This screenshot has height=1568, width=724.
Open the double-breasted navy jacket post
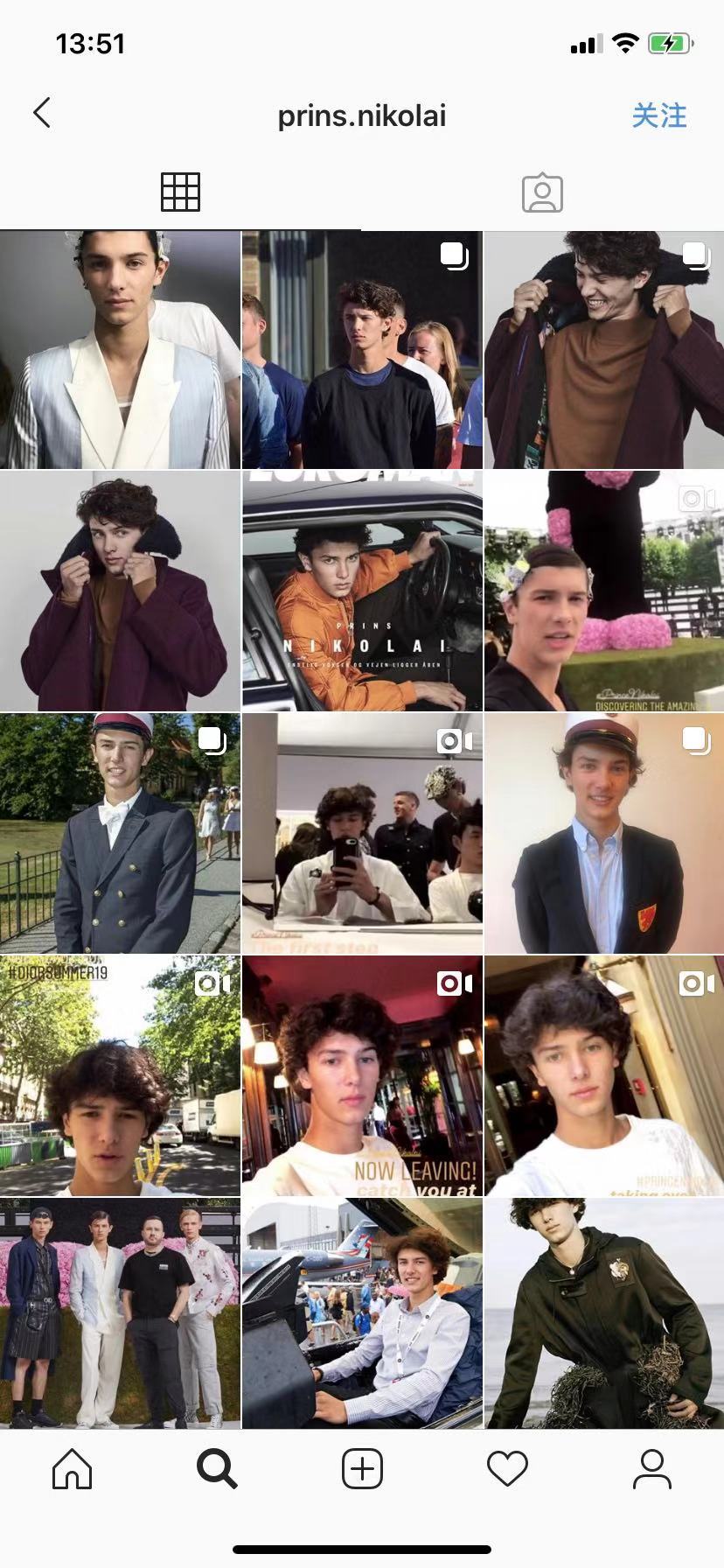pyautogui.click(x=120, y=833)
